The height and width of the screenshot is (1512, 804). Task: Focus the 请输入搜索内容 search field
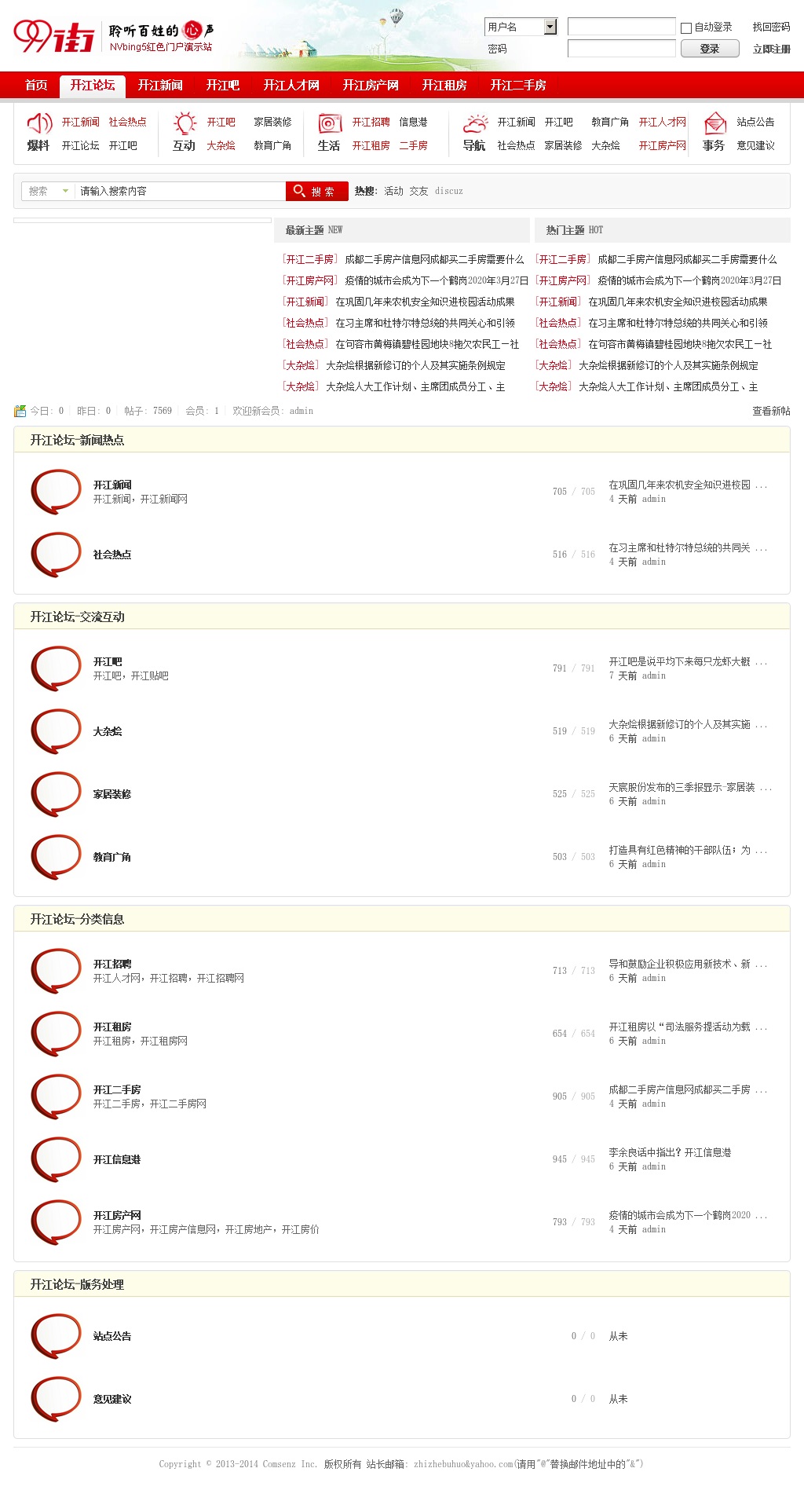(x=179, y=191)
